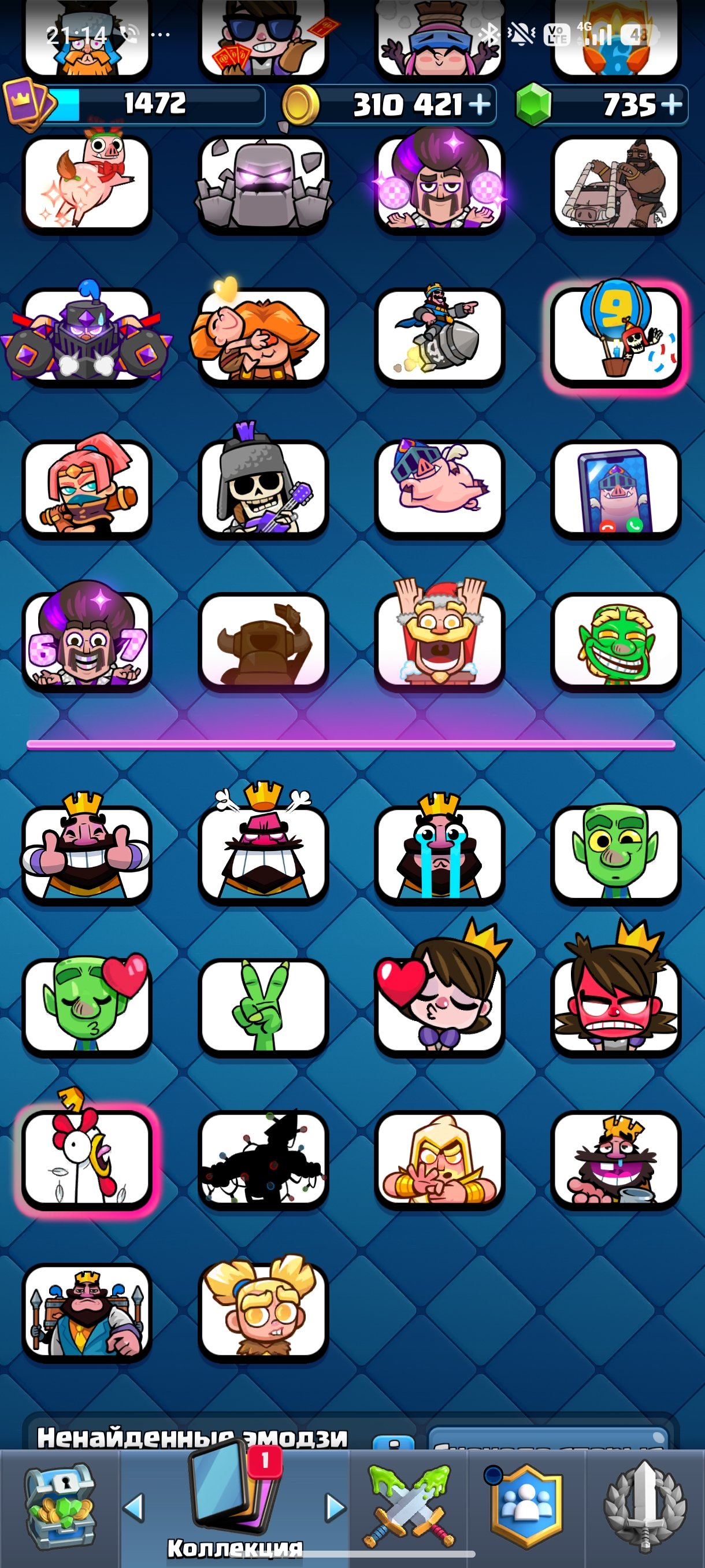
Task: Open the shop chest tab
Action: coord(59,1507)
